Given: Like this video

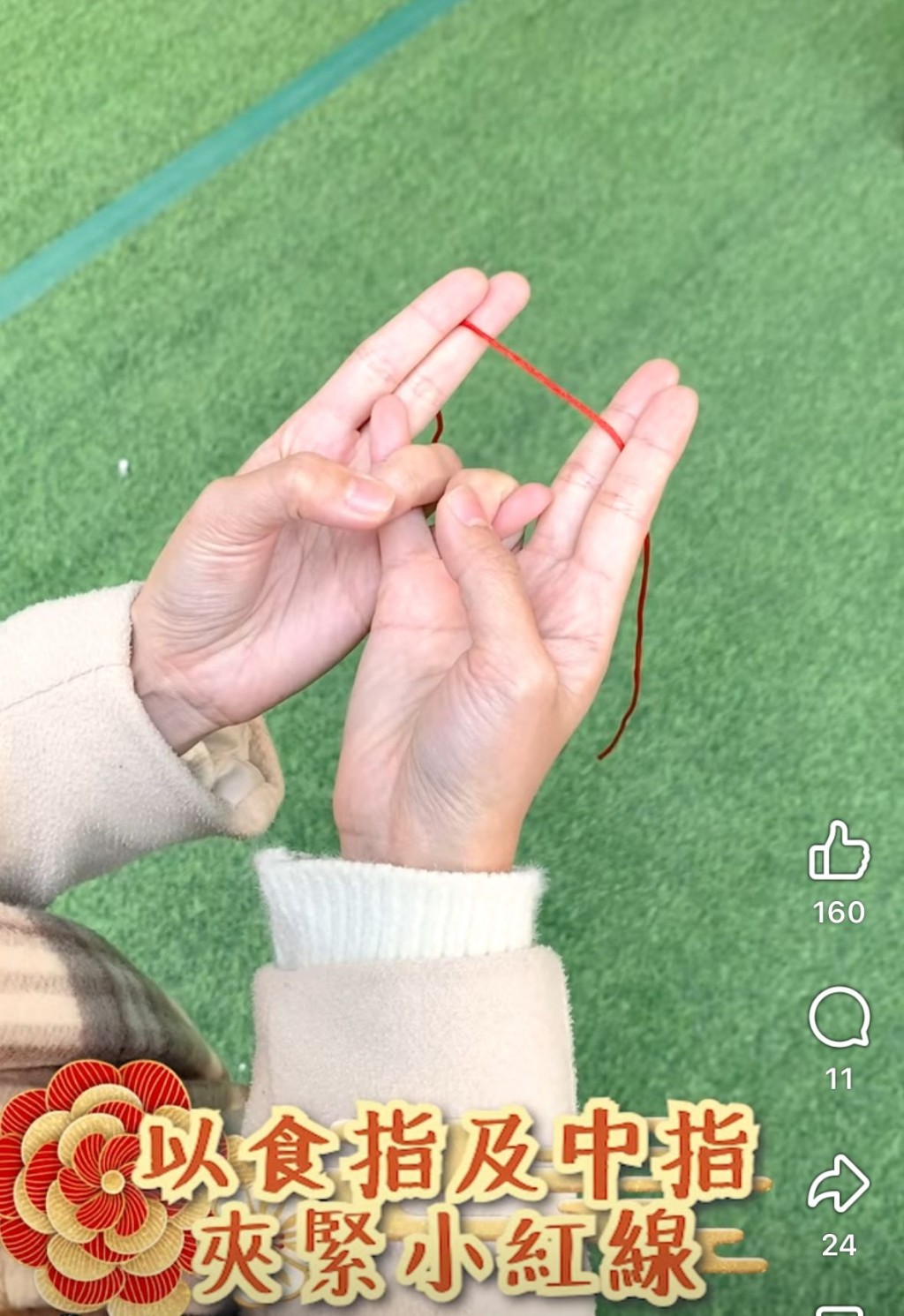Looking at the screenshot, I should [839, 851].
